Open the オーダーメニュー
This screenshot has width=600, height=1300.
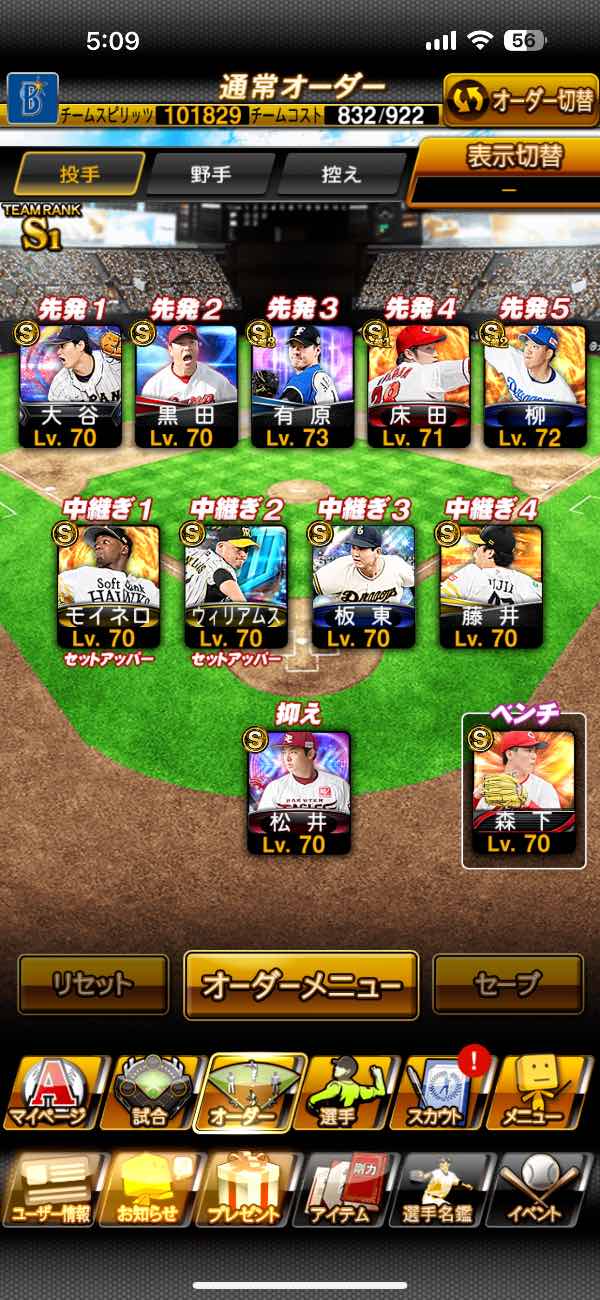pyautogui.click(x=301, y=985)
